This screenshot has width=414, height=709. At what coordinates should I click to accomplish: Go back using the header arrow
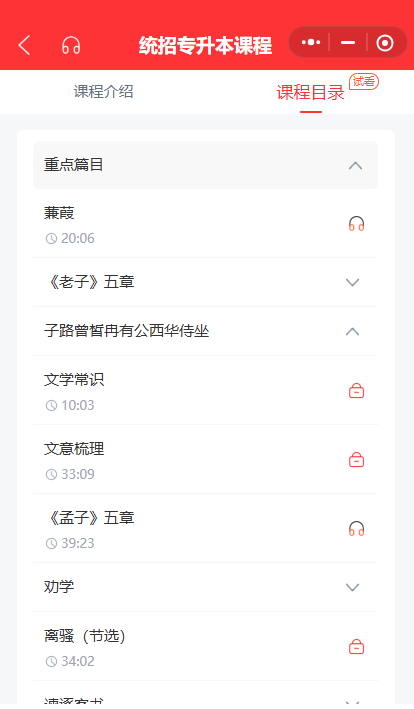click(24, 45)
